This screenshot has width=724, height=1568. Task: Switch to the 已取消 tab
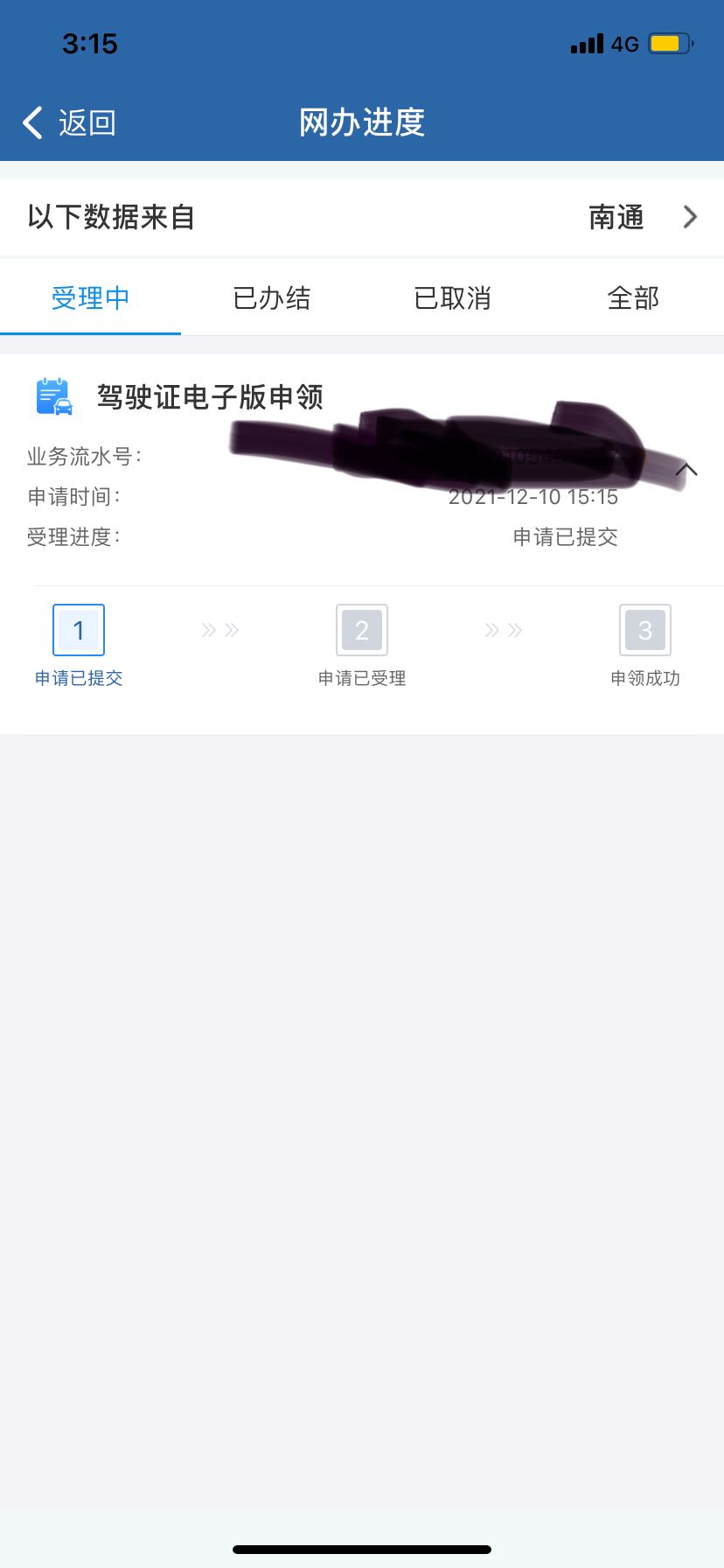click(x=452, y=298)
